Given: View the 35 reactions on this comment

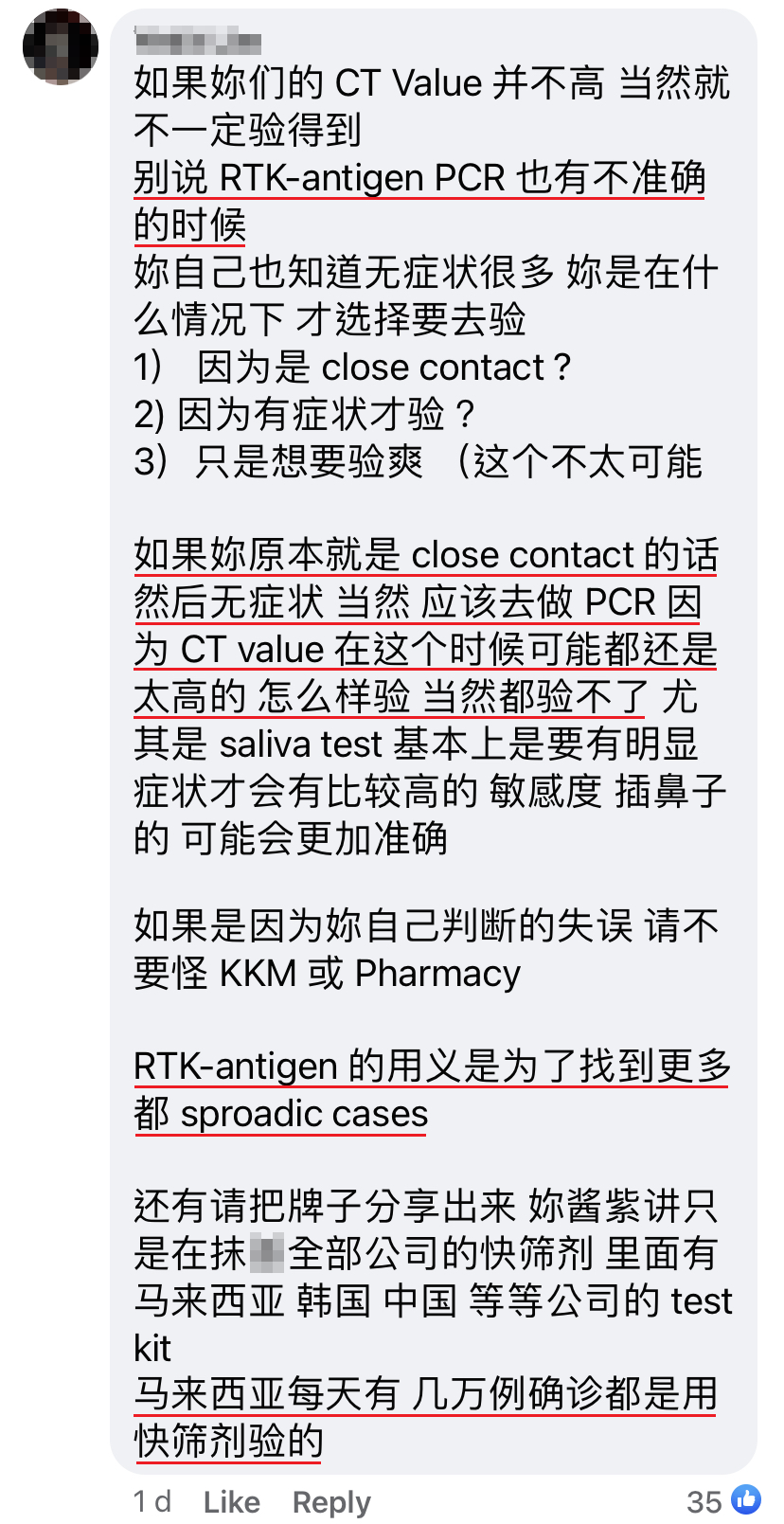Looking at the screenshot, I should (723, 1500).
